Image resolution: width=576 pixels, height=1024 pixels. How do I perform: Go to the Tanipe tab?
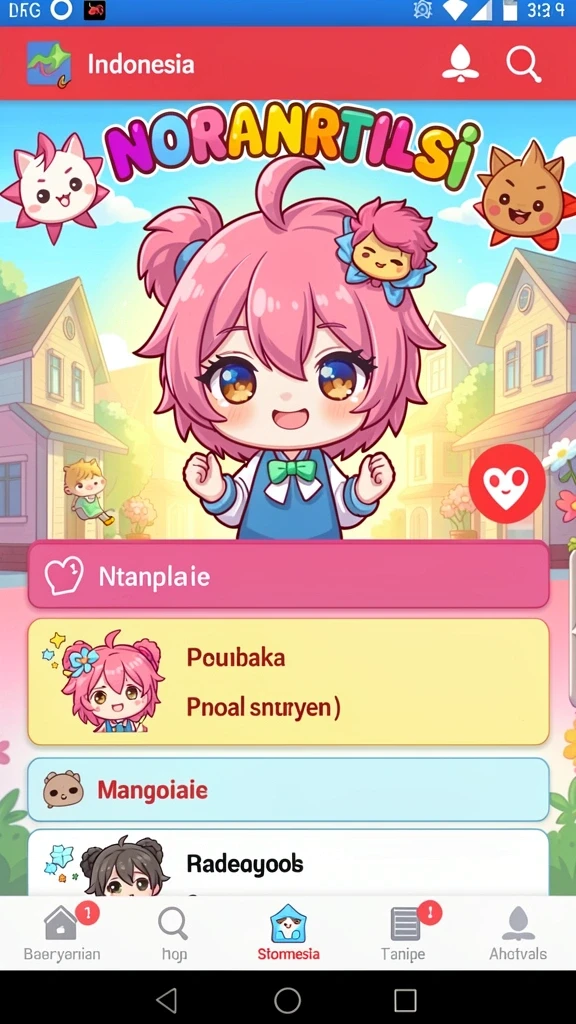[x=403, y=933]
